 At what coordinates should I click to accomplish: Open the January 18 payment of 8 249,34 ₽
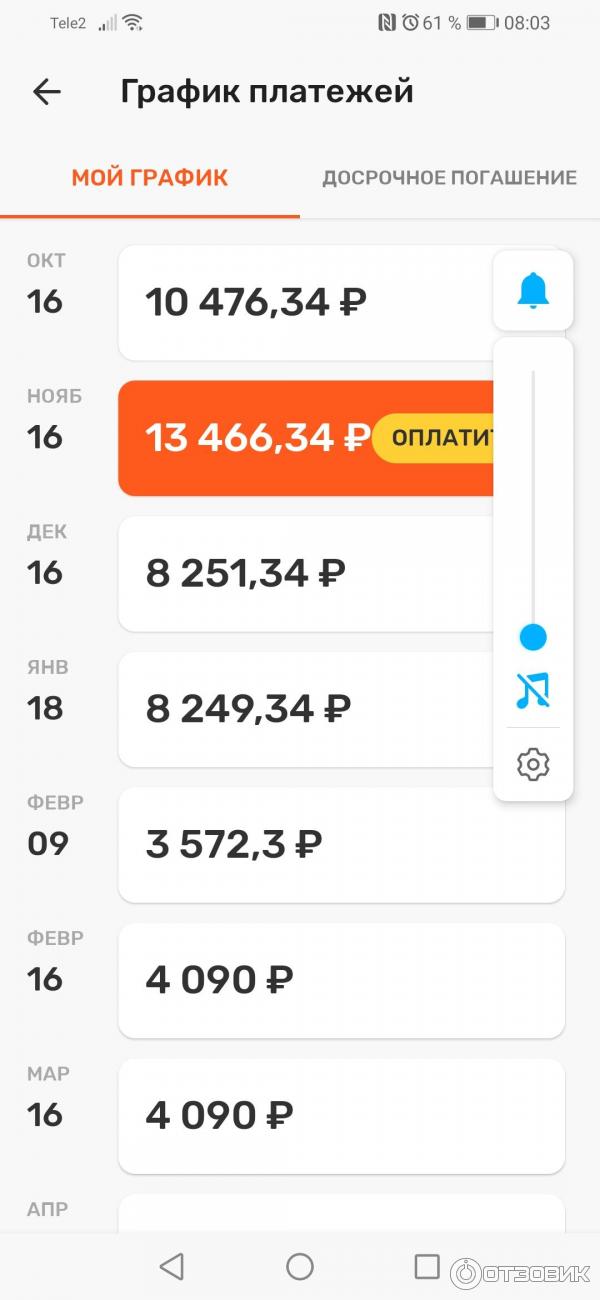click(x=300, y=709)
